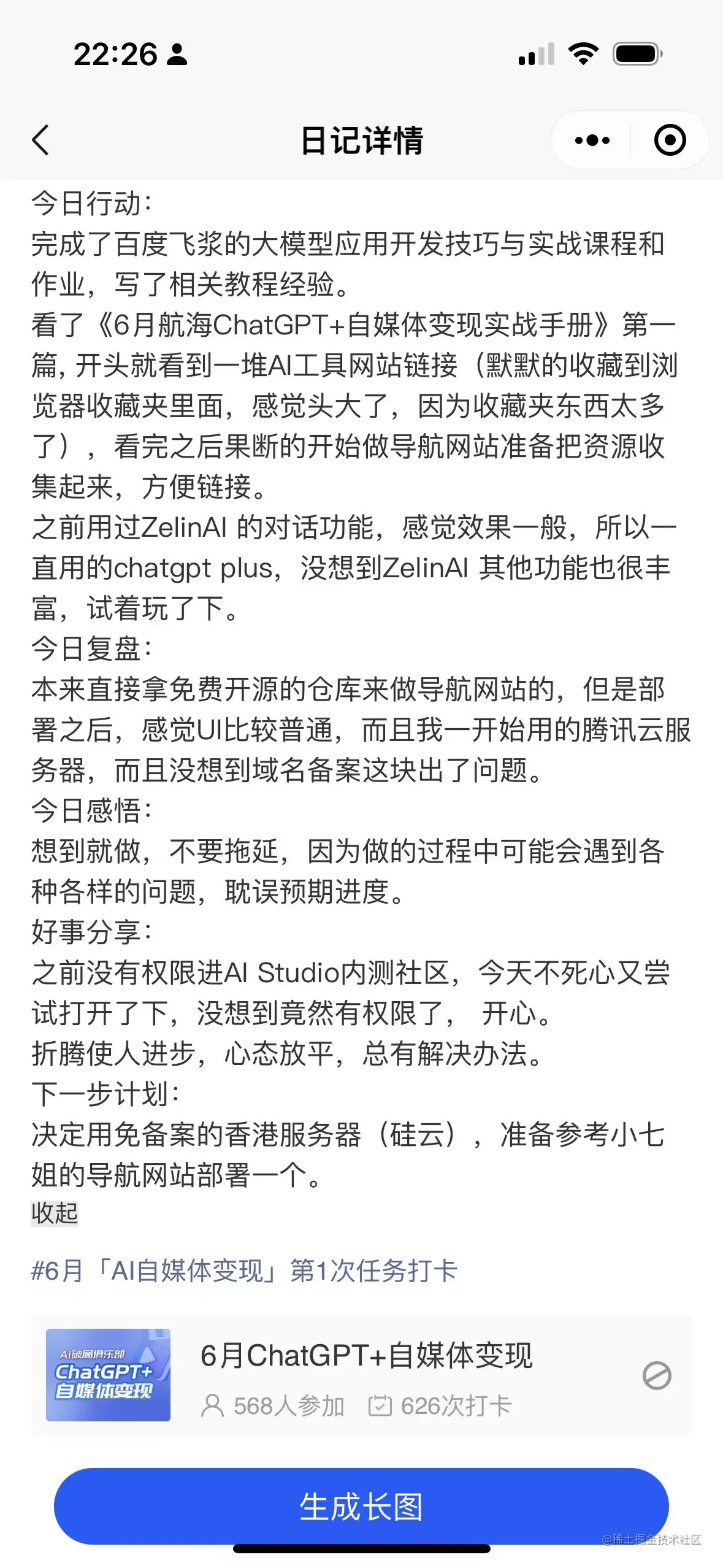The image size is (723, 1568).
Task: Open the mini program's three-dot menu
Action: [592, 140]
